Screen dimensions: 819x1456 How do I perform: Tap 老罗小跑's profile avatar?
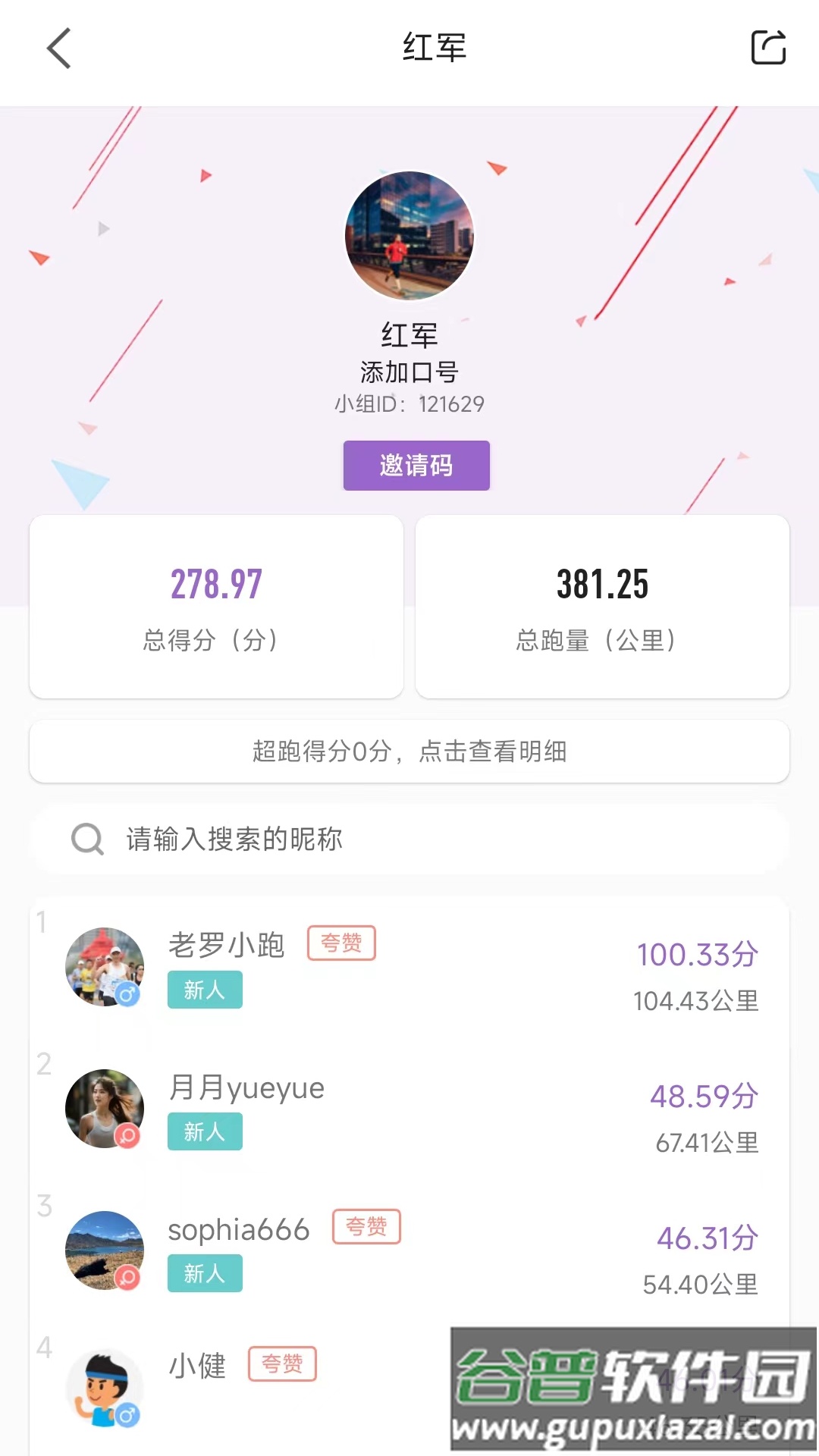tap(105, 967)
